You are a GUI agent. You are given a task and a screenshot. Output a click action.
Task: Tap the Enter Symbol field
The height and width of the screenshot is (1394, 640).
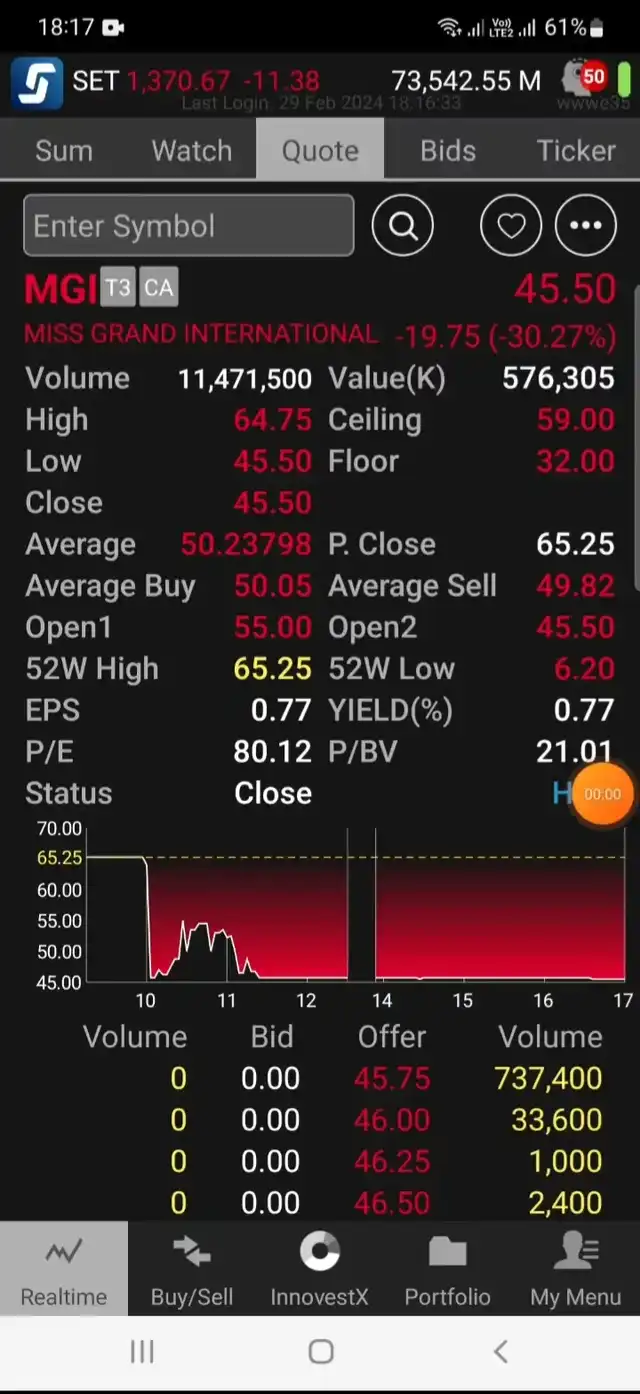click(x=188, y=226)
